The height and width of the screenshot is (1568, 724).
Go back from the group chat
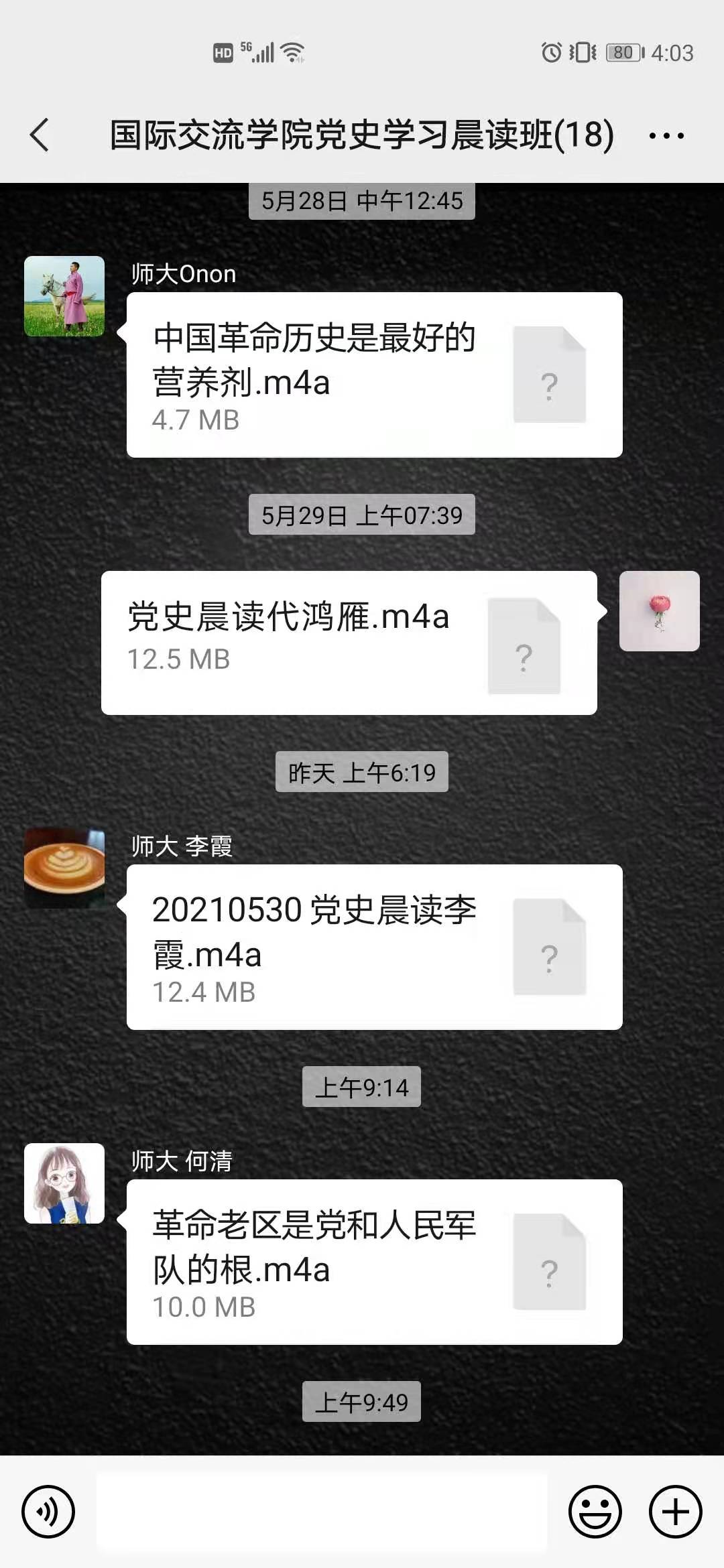point(40,135)
